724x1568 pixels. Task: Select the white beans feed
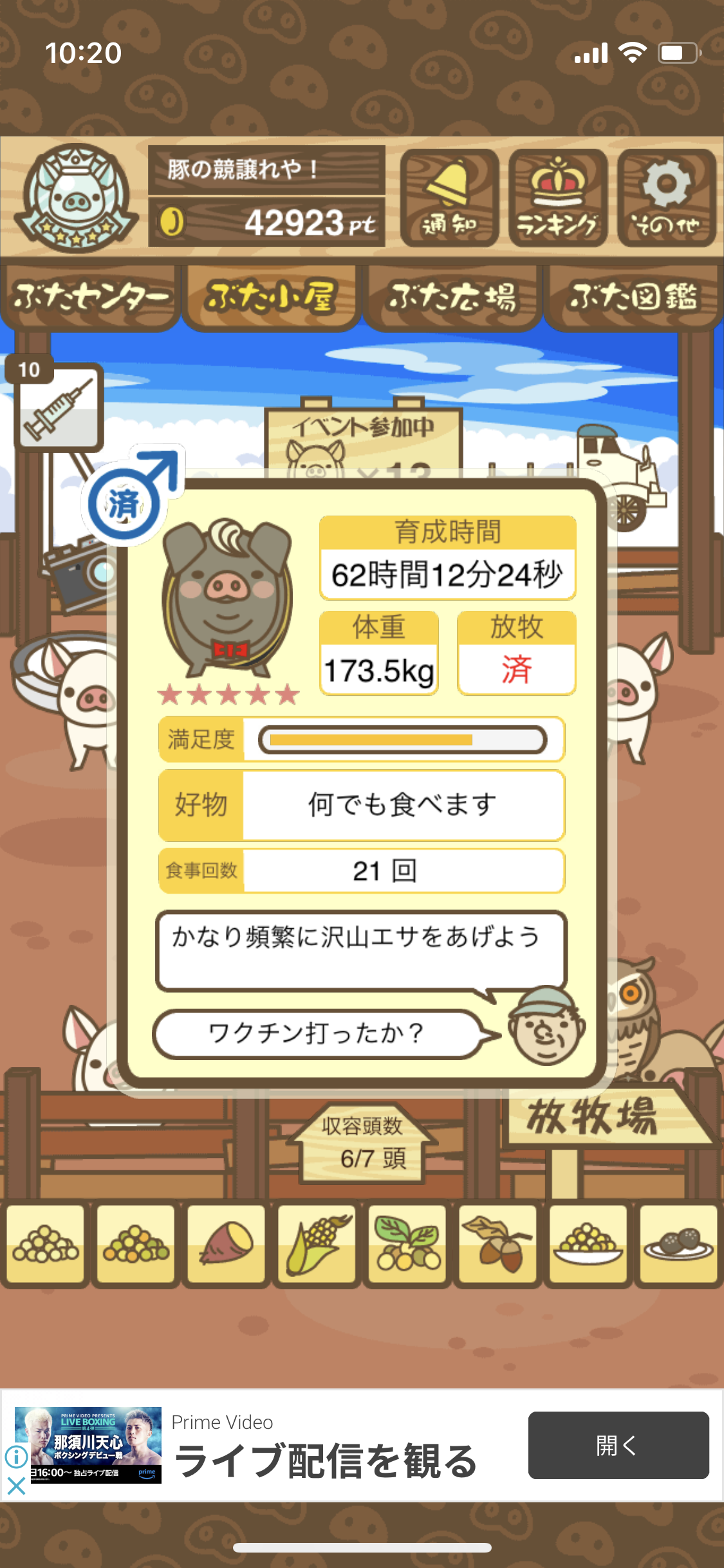tap(46, 1245)
